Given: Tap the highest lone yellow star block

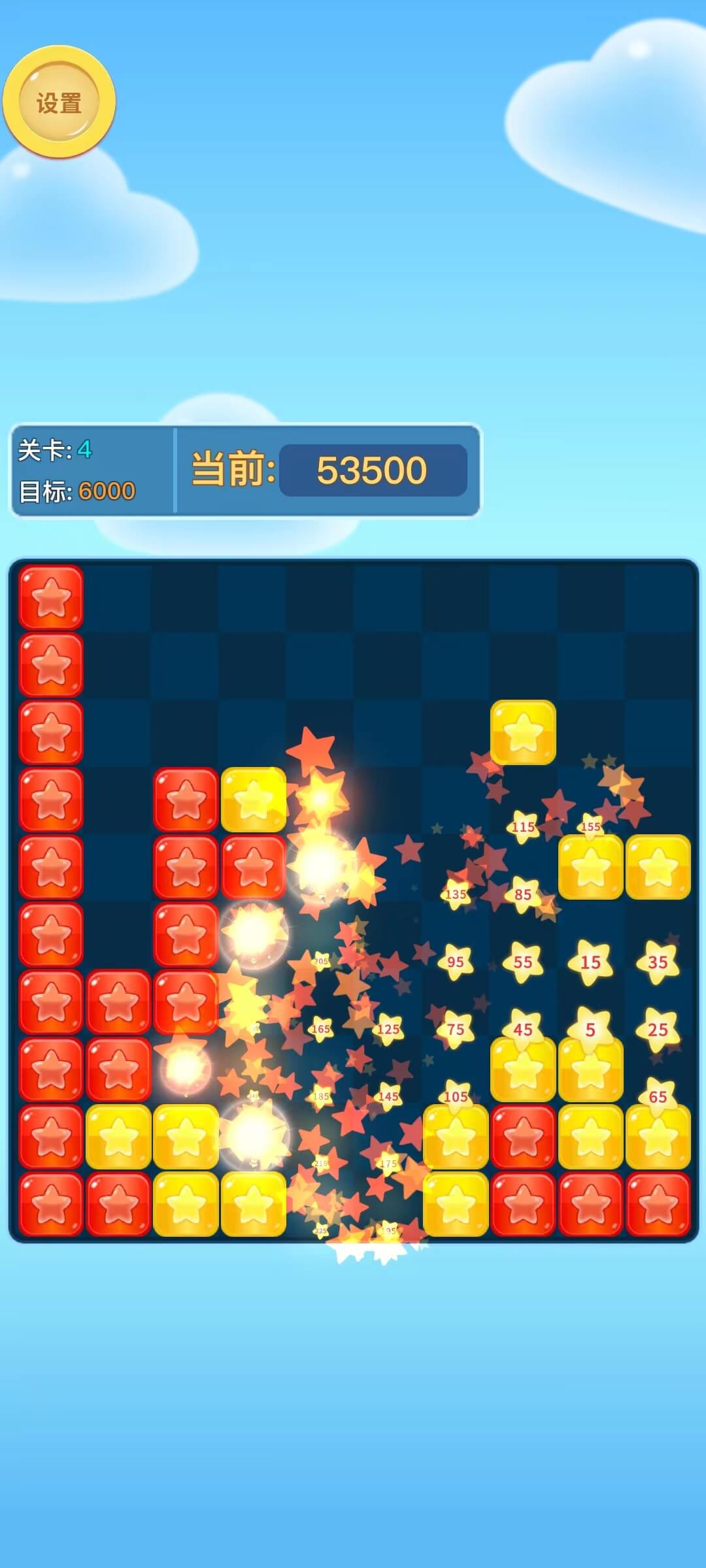Looking at the screenshot, I should (x=523, y=732).
